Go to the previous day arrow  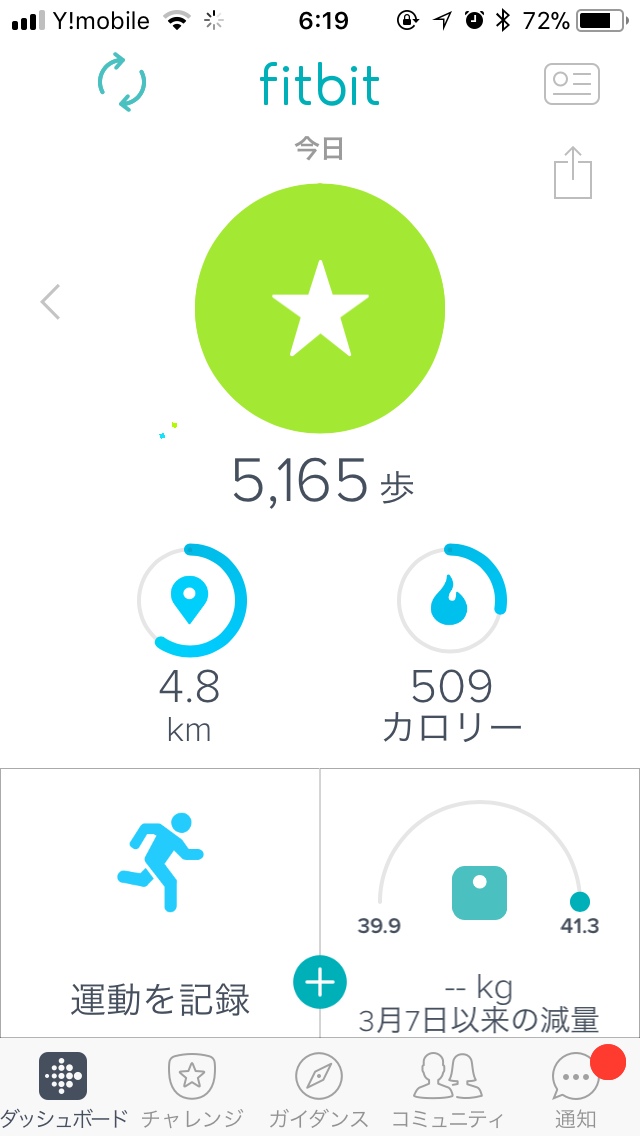point(50,302)
